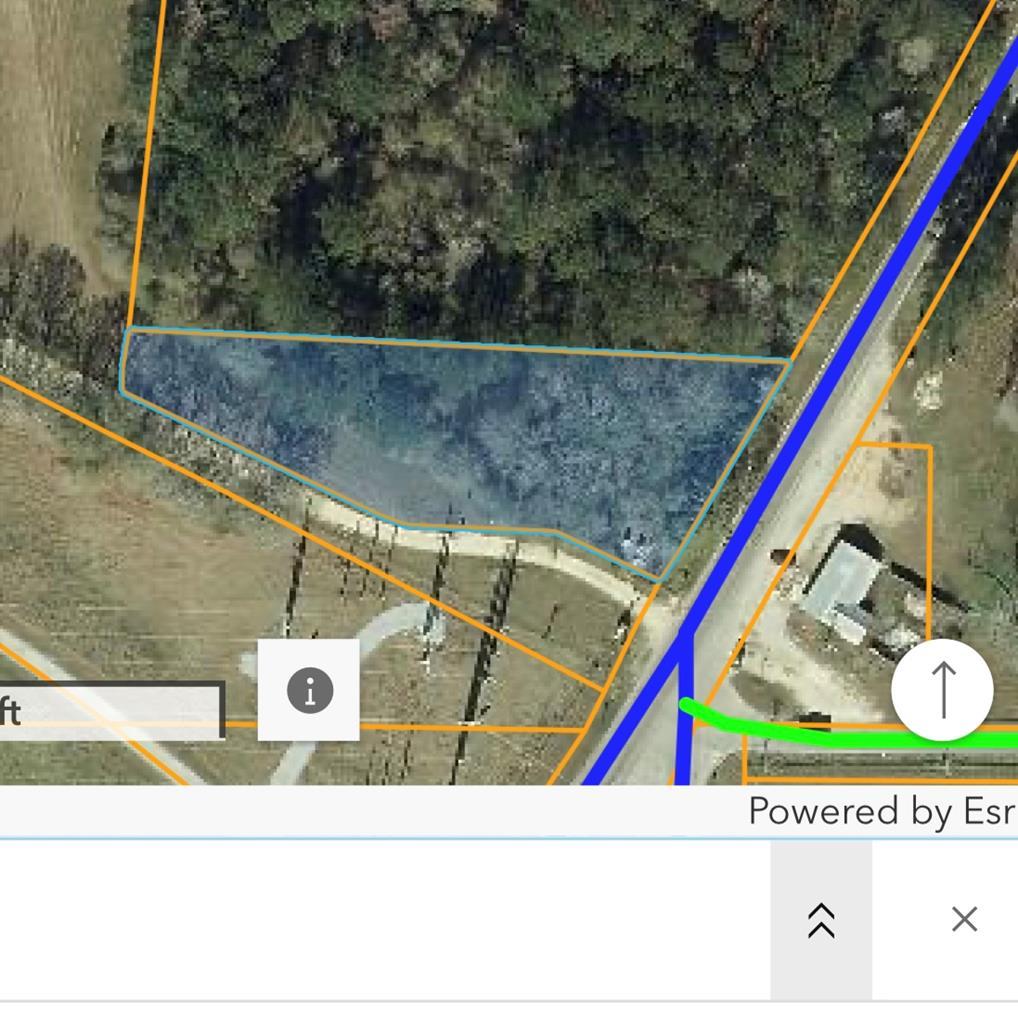Screen dimensions: 1018x1024
Task: Tap the north arrow compass button
Action: point(942,690)
